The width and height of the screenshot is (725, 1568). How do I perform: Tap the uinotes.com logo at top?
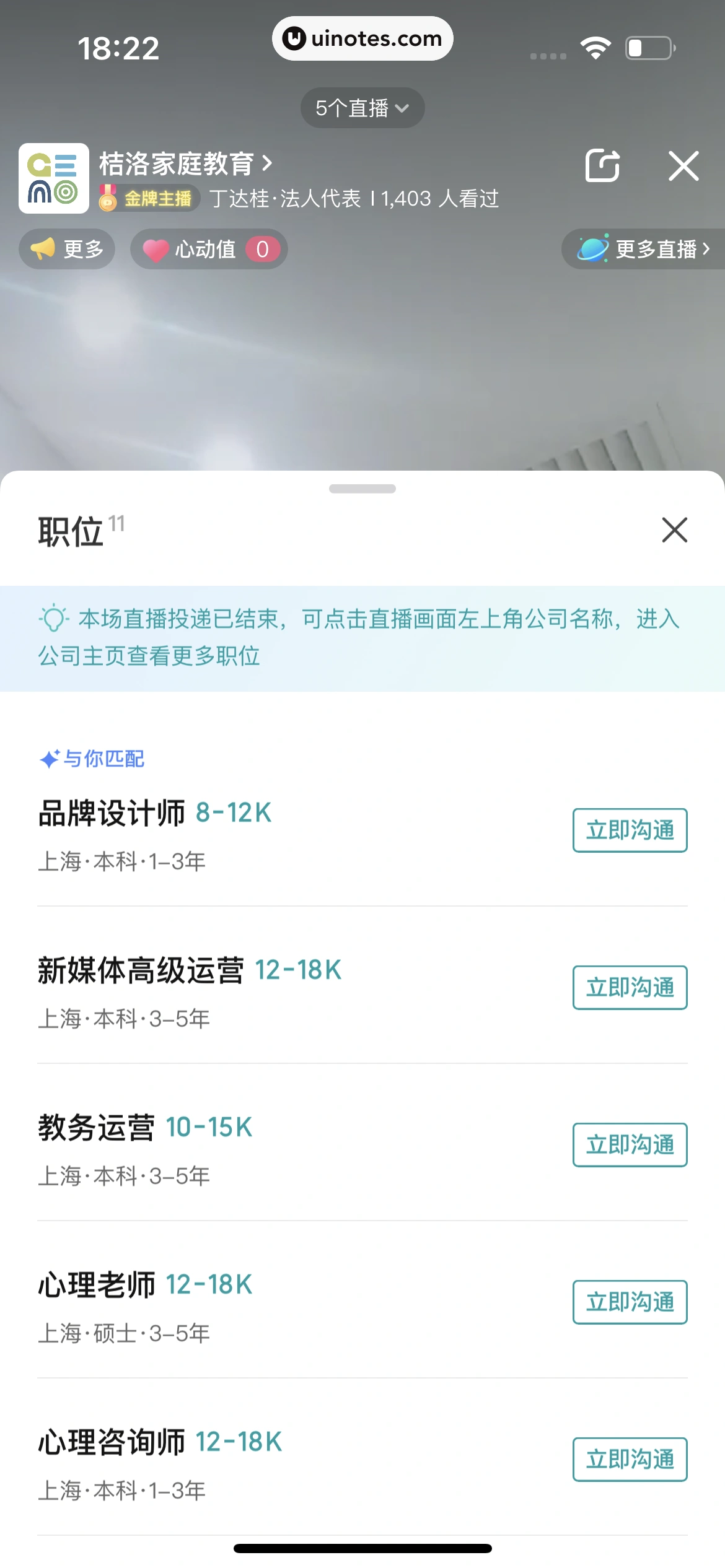coord(362,38)
